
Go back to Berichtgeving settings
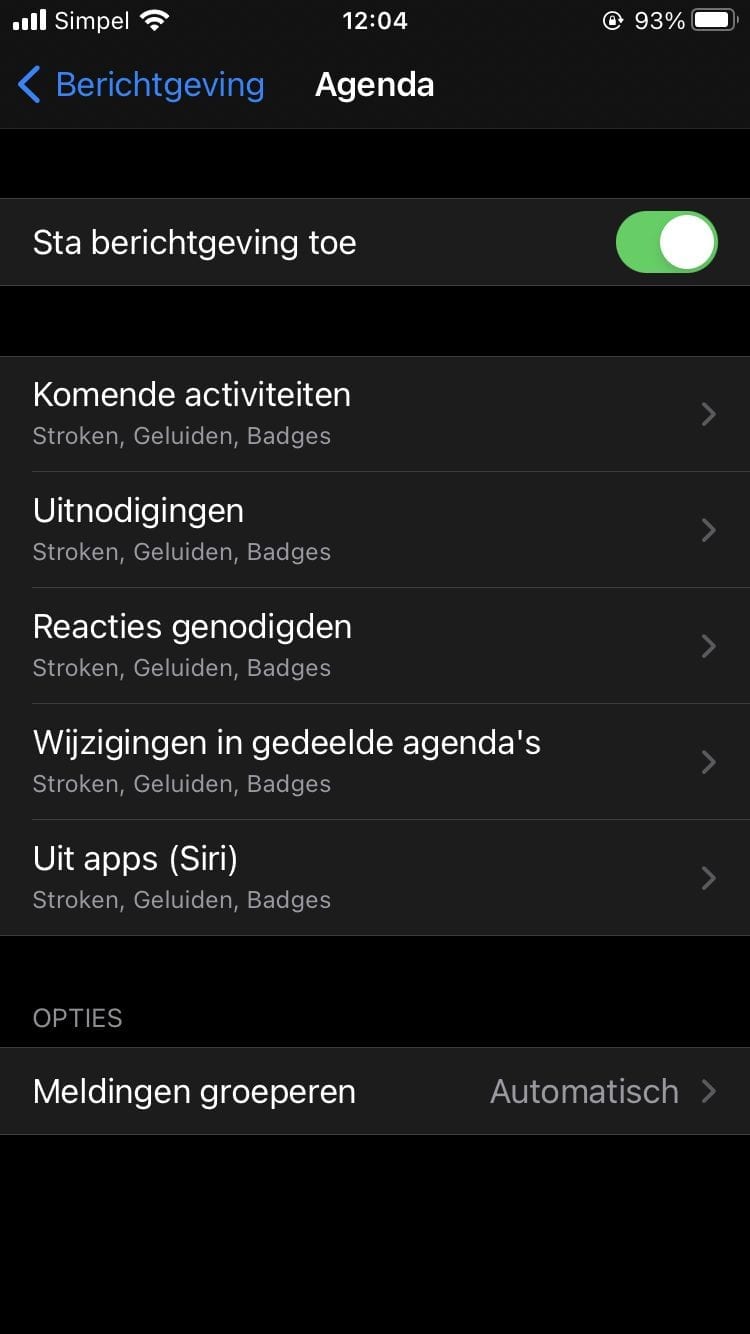click(140, 85)
